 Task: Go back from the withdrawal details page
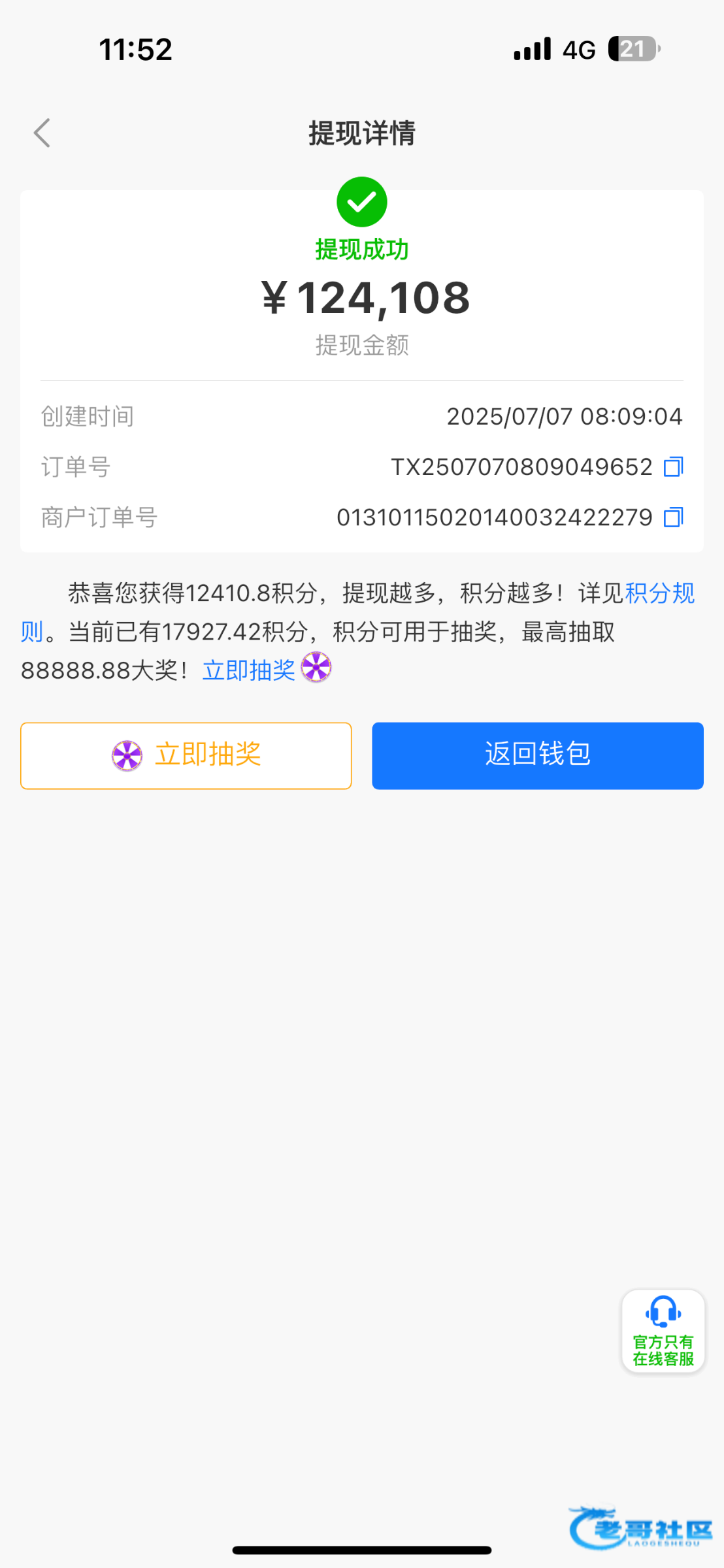(42, 133)
